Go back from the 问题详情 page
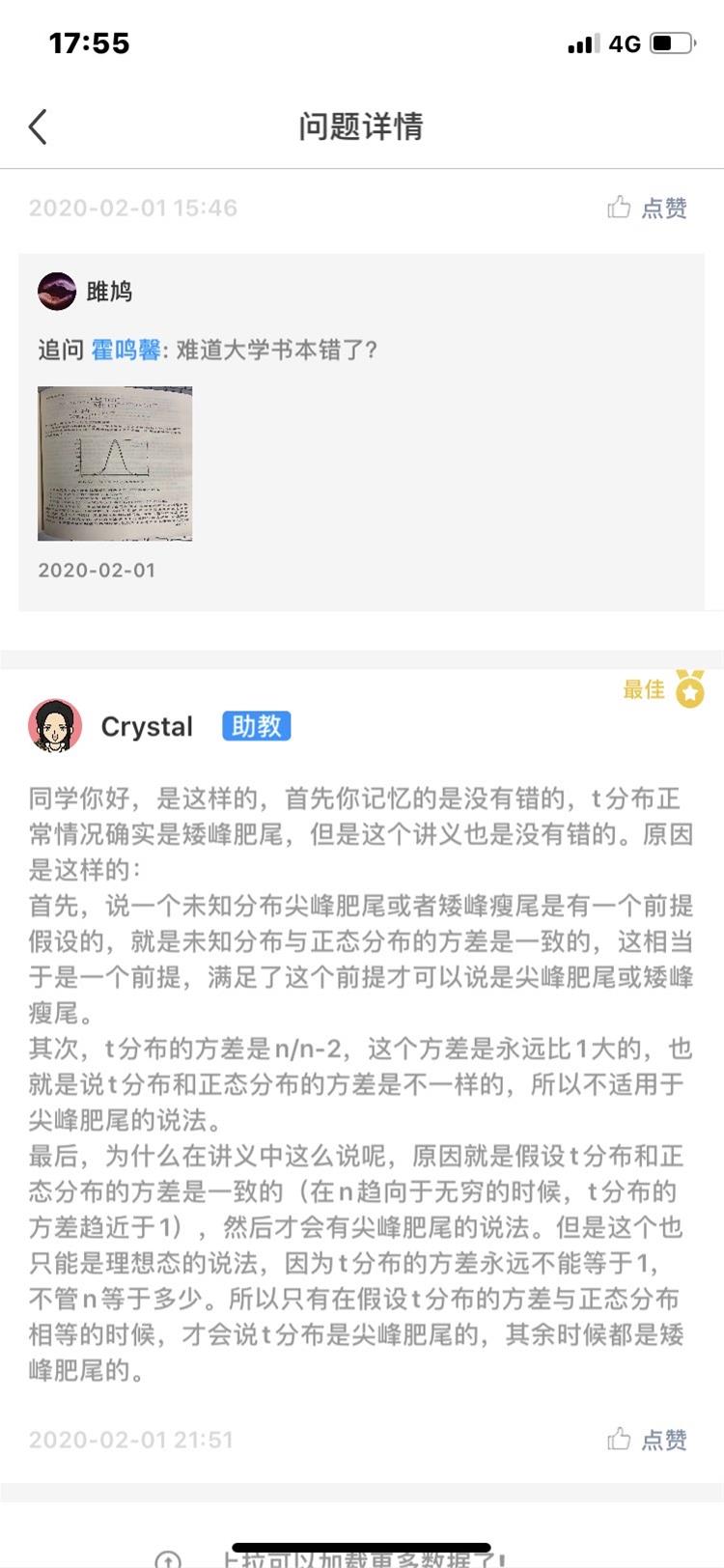724x1568 pixels. (39, 126)
